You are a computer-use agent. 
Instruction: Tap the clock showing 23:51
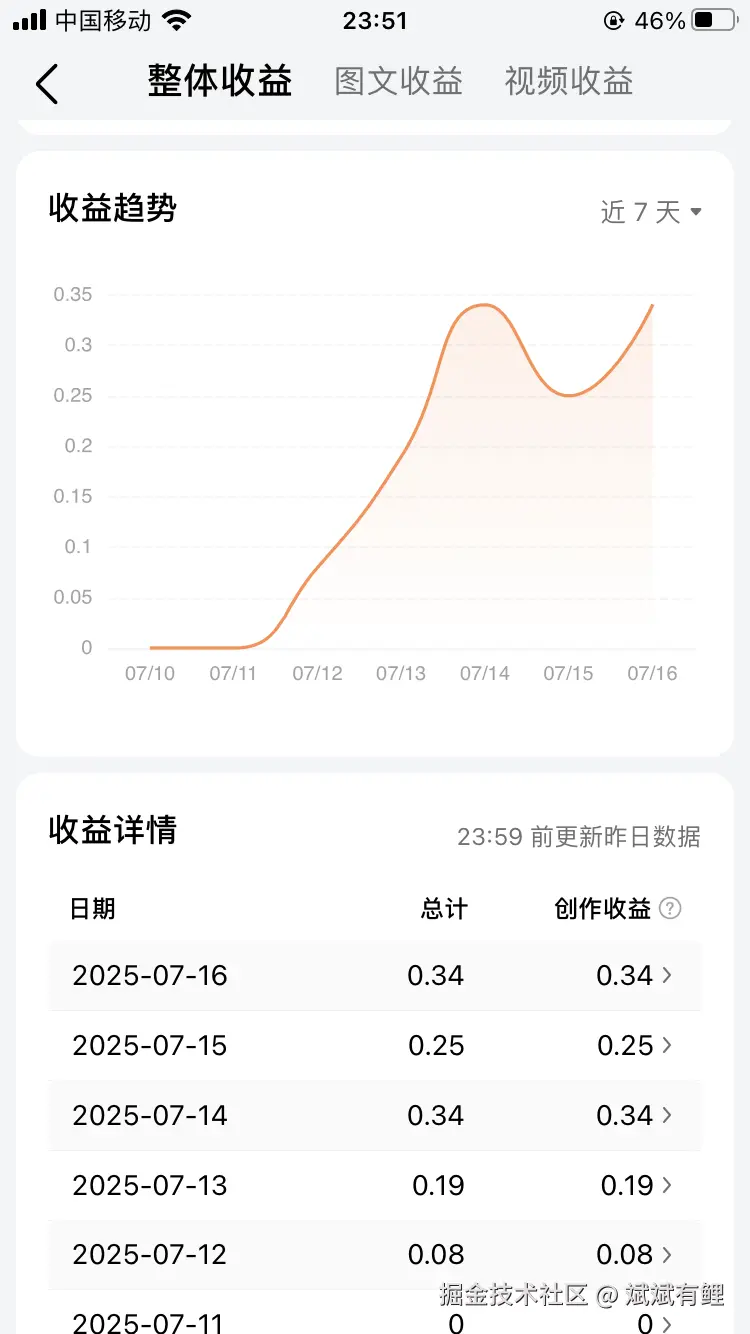[x=375, y=21]
